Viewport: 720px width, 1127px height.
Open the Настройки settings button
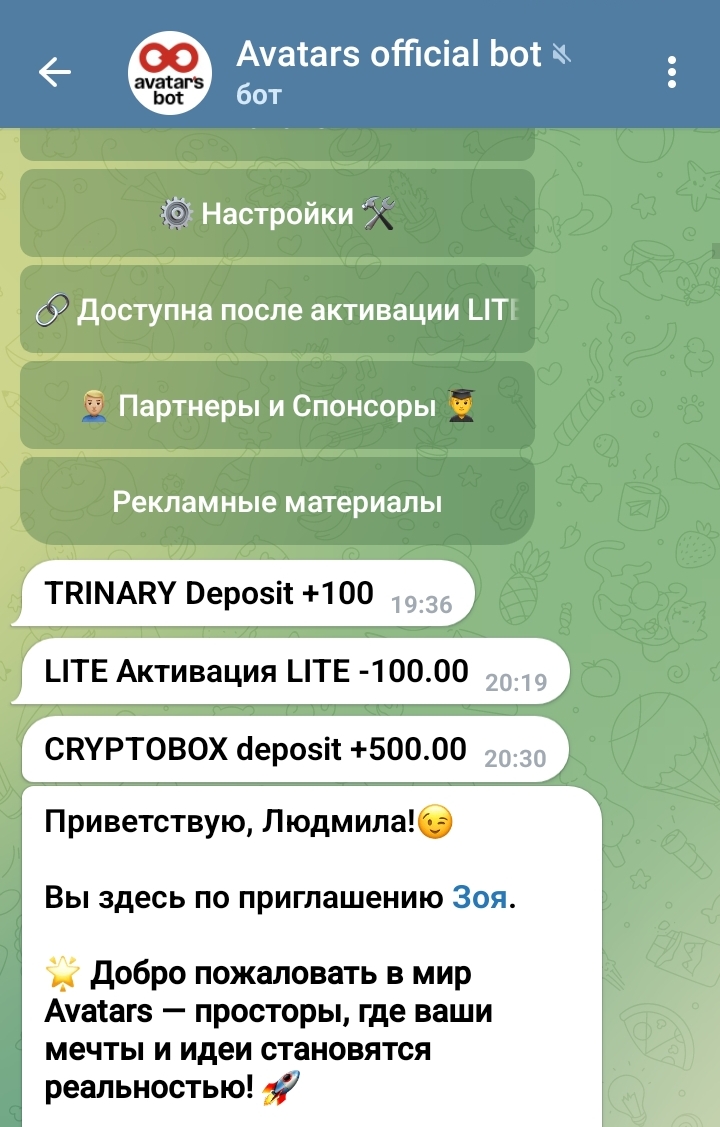tap(277, 214)
